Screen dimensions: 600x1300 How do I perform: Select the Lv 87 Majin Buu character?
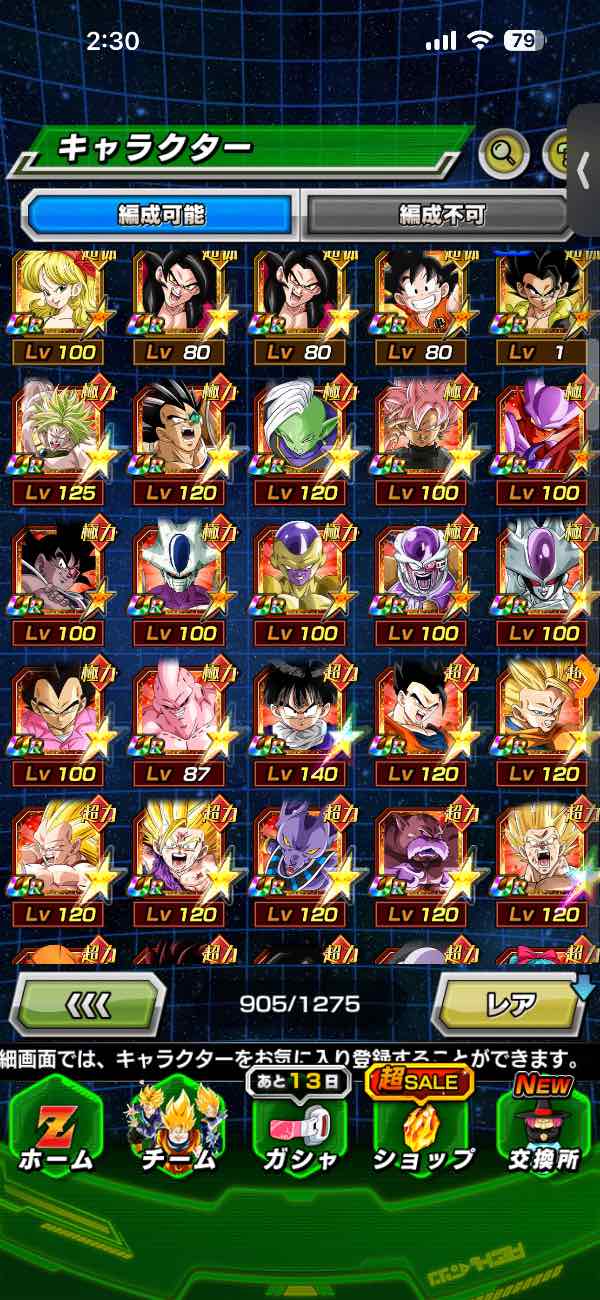pyautogui.click(x=180, y=722)
